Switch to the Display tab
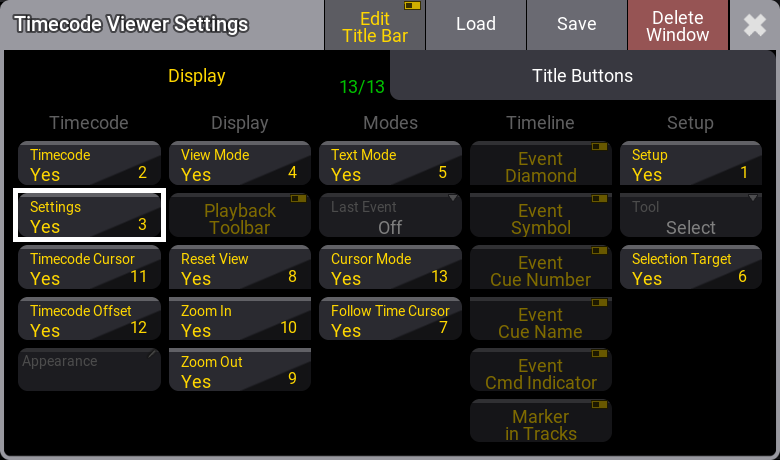 [196, 76]
